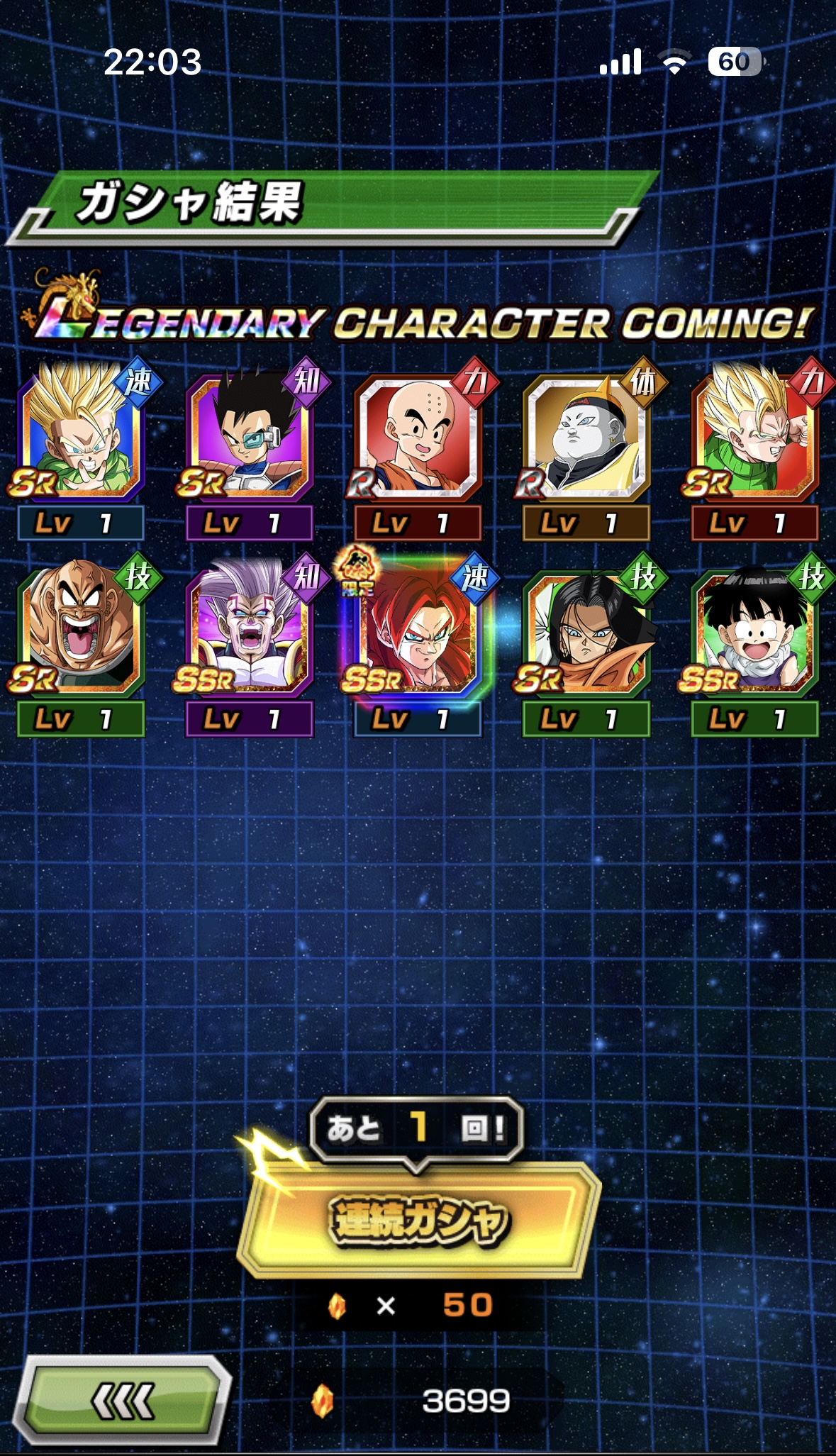Go back with the green arrow button
This screenshot has width=836, height=1456.
(x=122, y=1401)
